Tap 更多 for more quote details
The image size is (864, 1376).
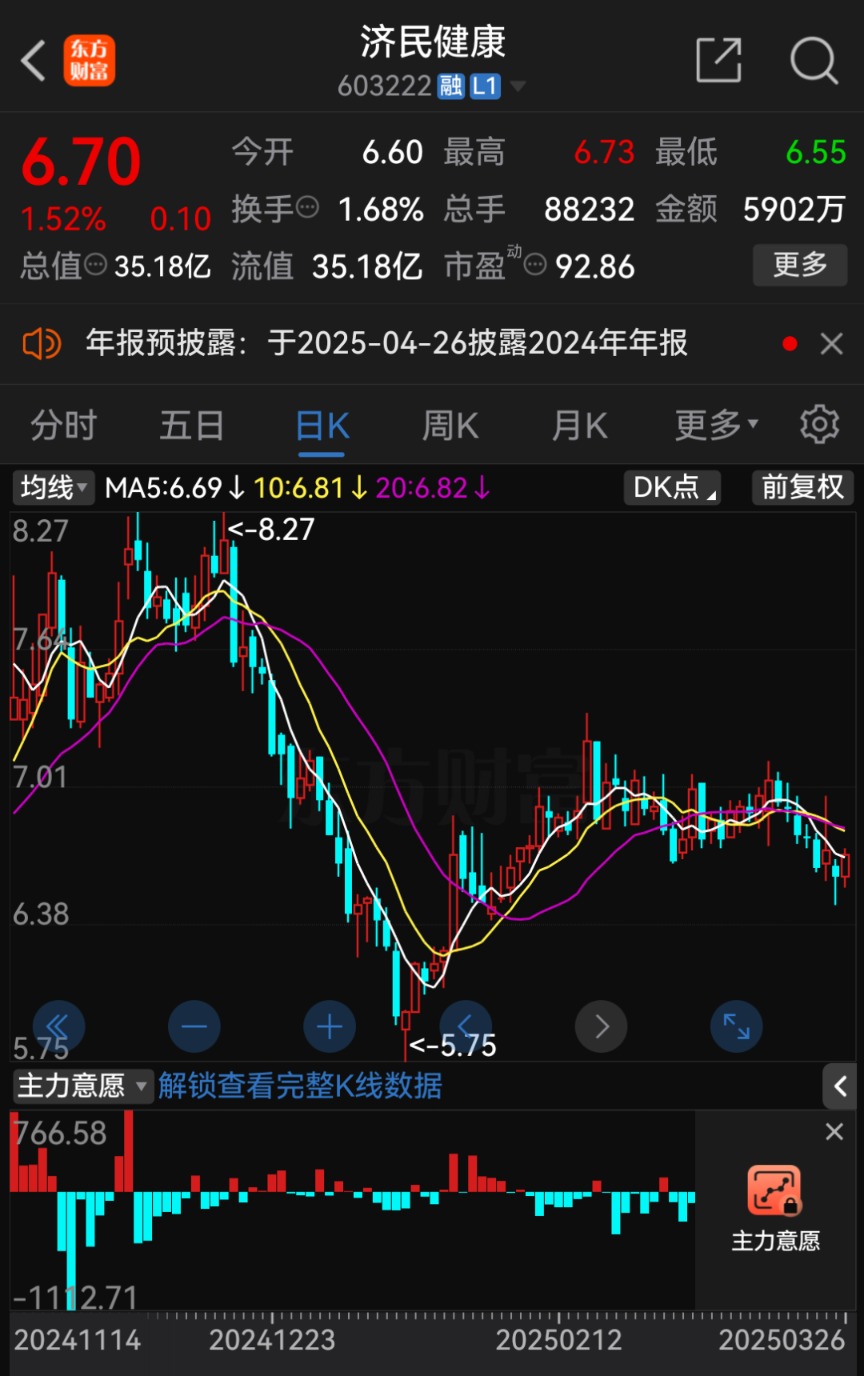coord(800,265)
